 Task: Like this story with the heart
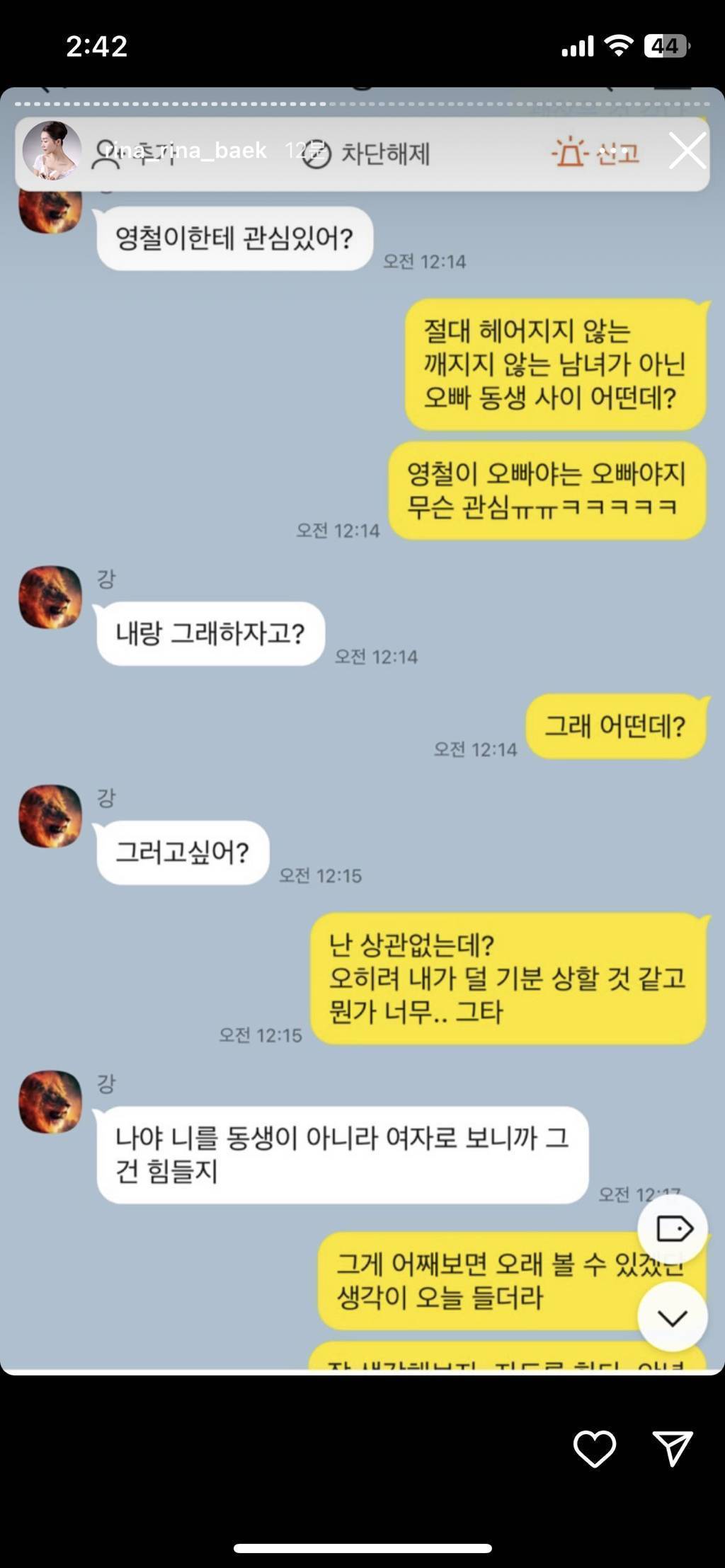594,1448
